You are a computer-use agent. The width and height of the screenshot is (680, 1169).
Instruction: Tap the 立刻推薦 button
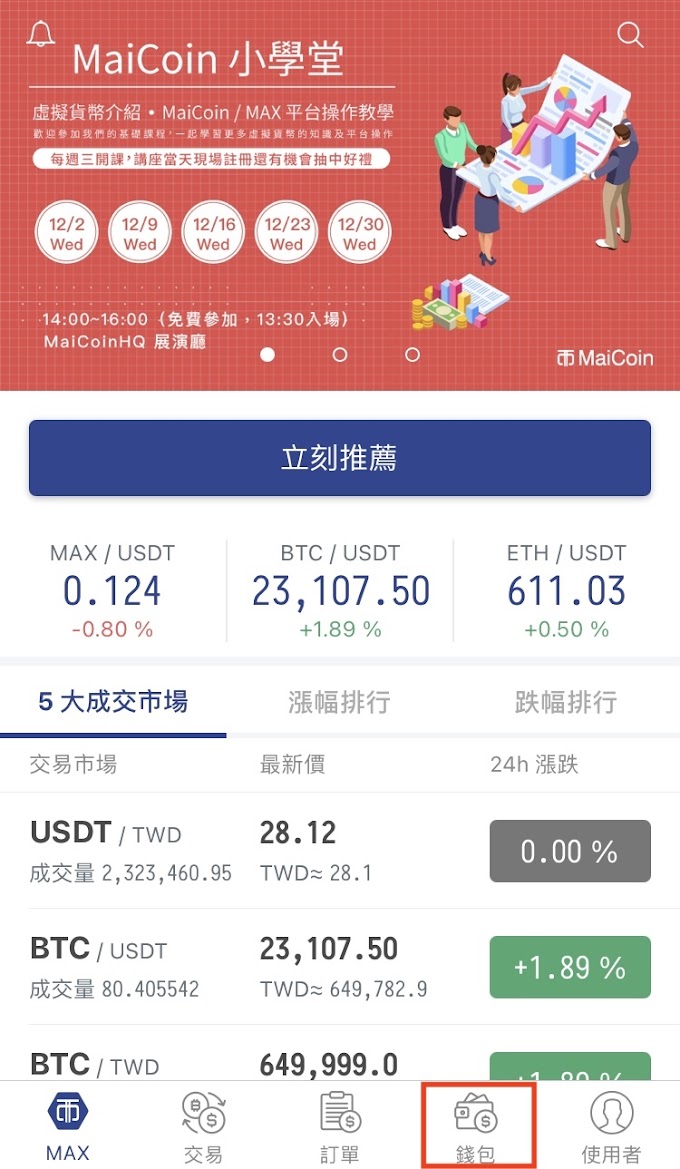click(x=340, y=458)
